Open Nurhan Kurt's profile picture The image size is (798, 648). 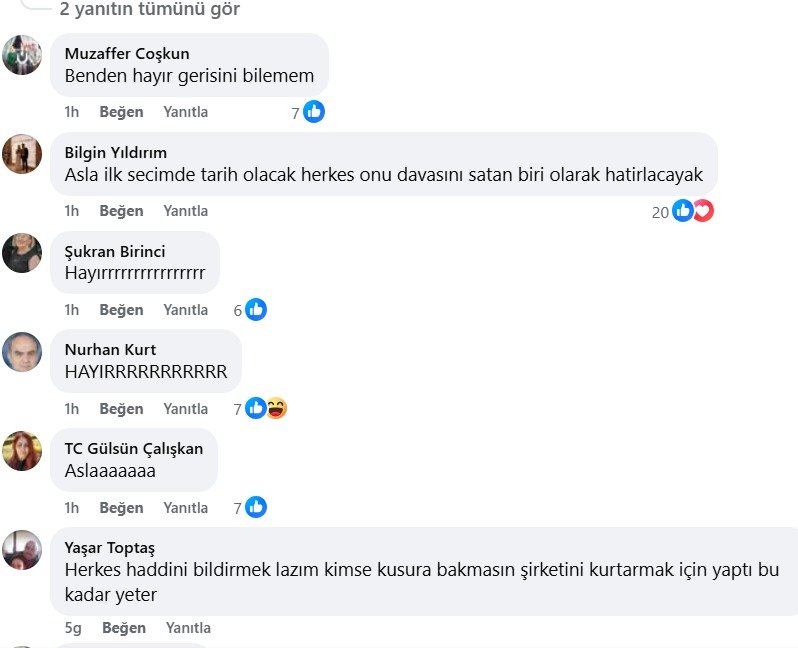tap(22, 352)
